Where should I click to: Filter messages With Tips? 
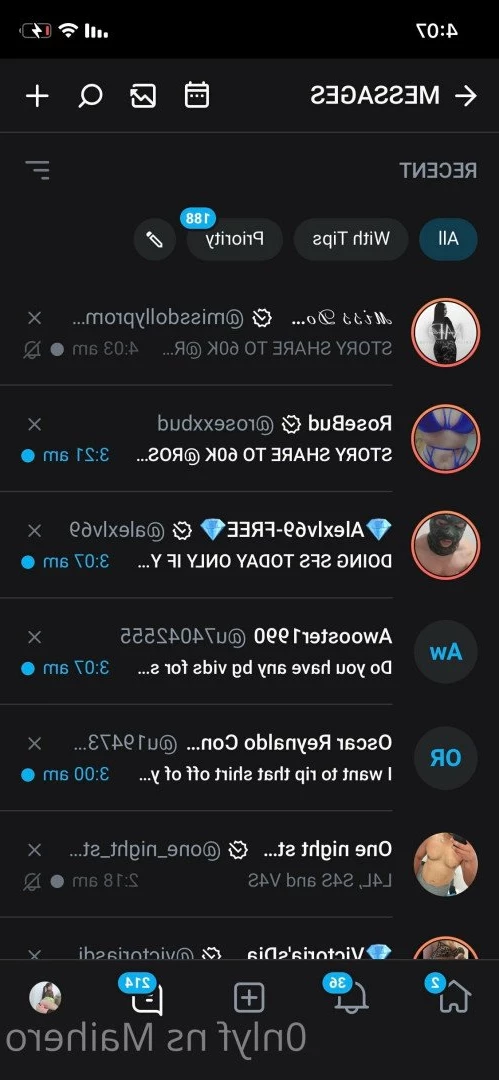(x=351, y=239)
